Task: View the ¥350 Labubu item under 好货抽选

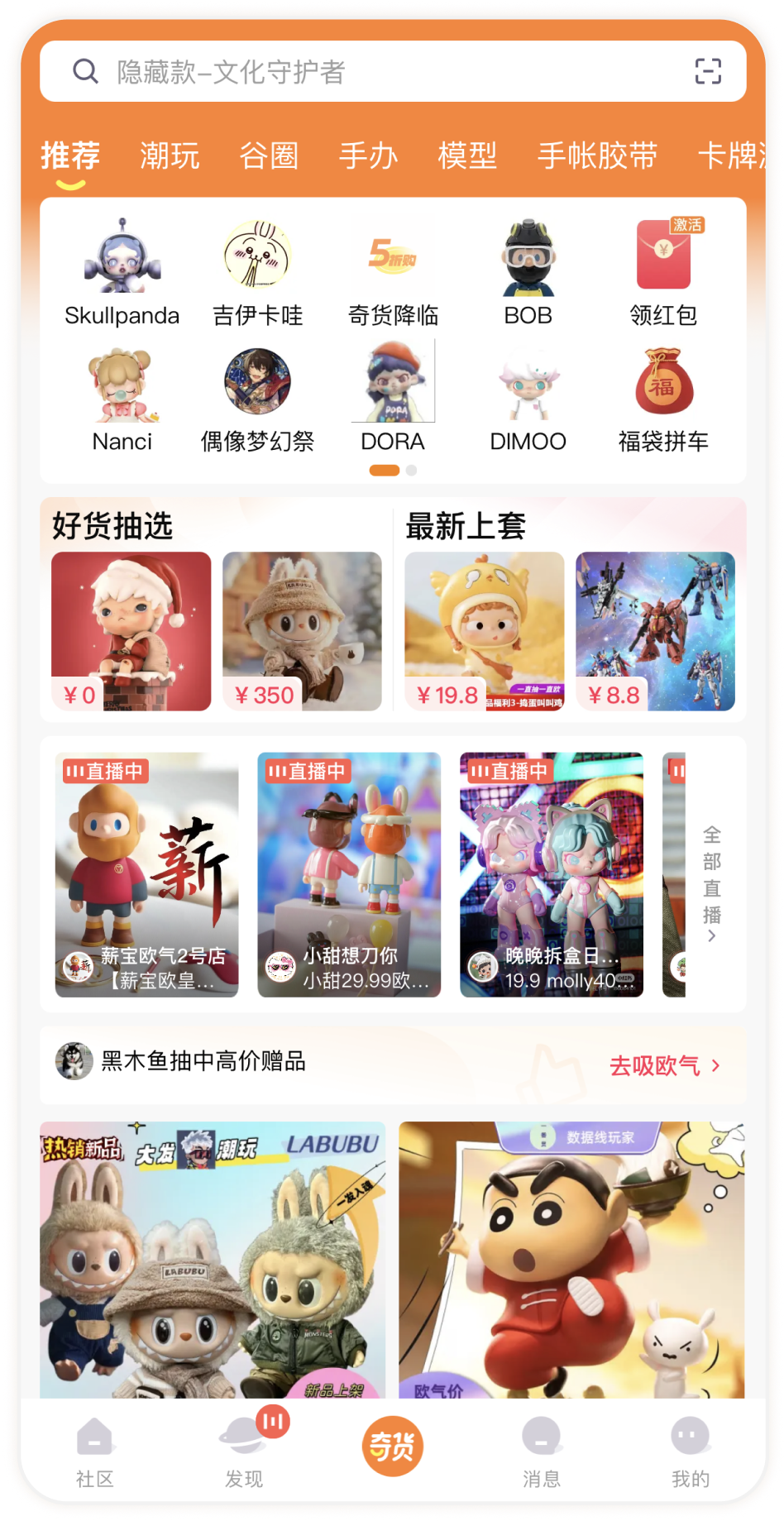Action: (x=302, y=631)
